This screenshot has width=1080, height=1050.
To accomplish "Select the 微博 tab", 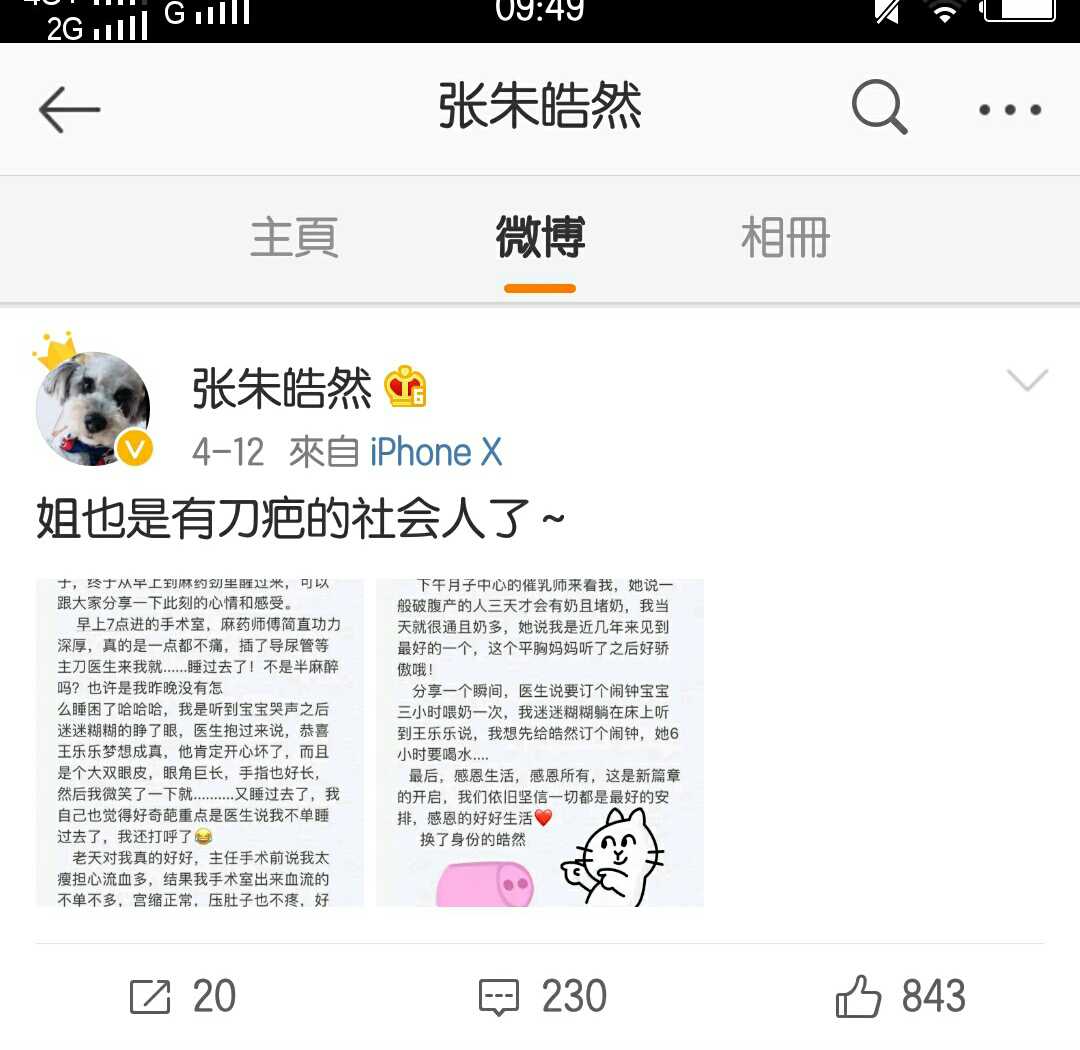I will 540,238.
